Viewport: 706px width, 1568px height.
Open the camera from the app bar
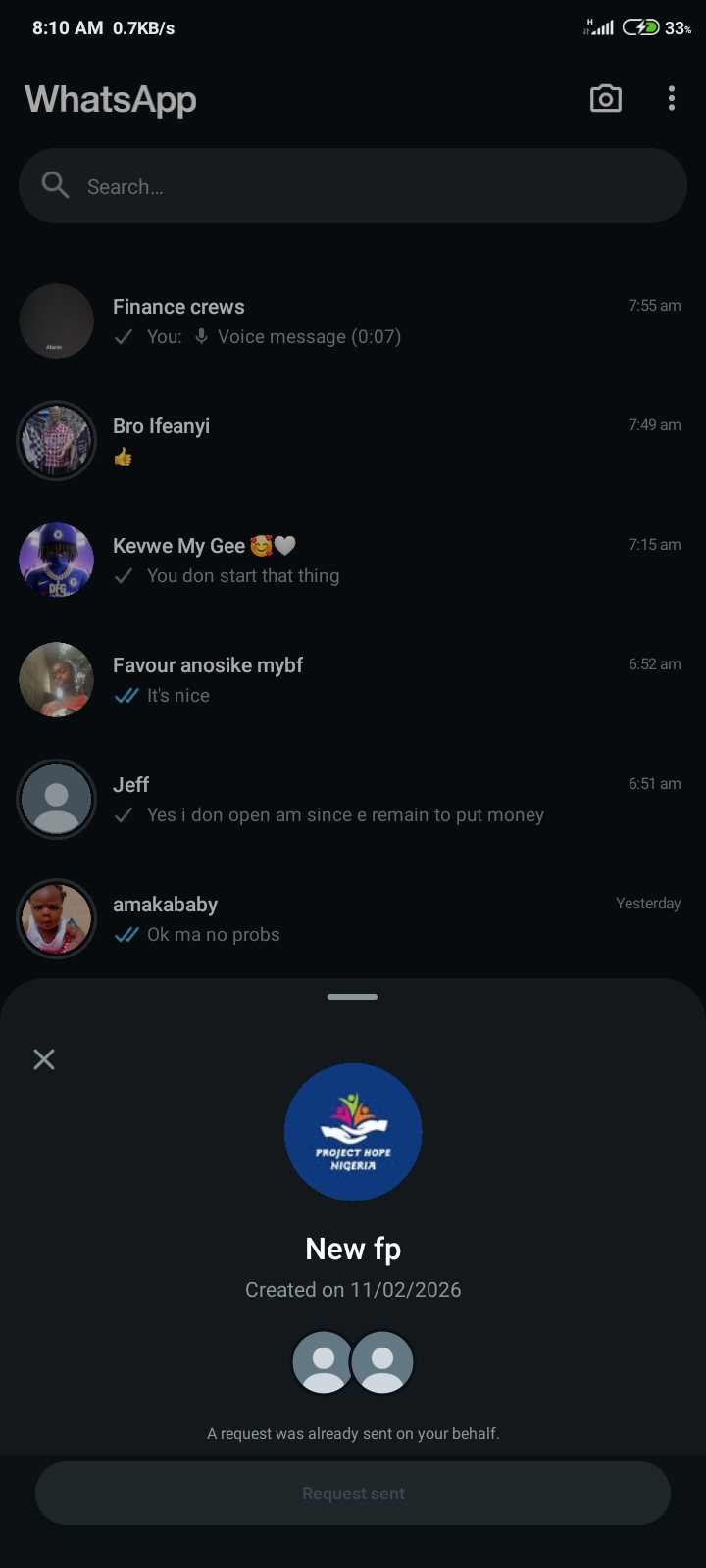(x=605, y=99)
